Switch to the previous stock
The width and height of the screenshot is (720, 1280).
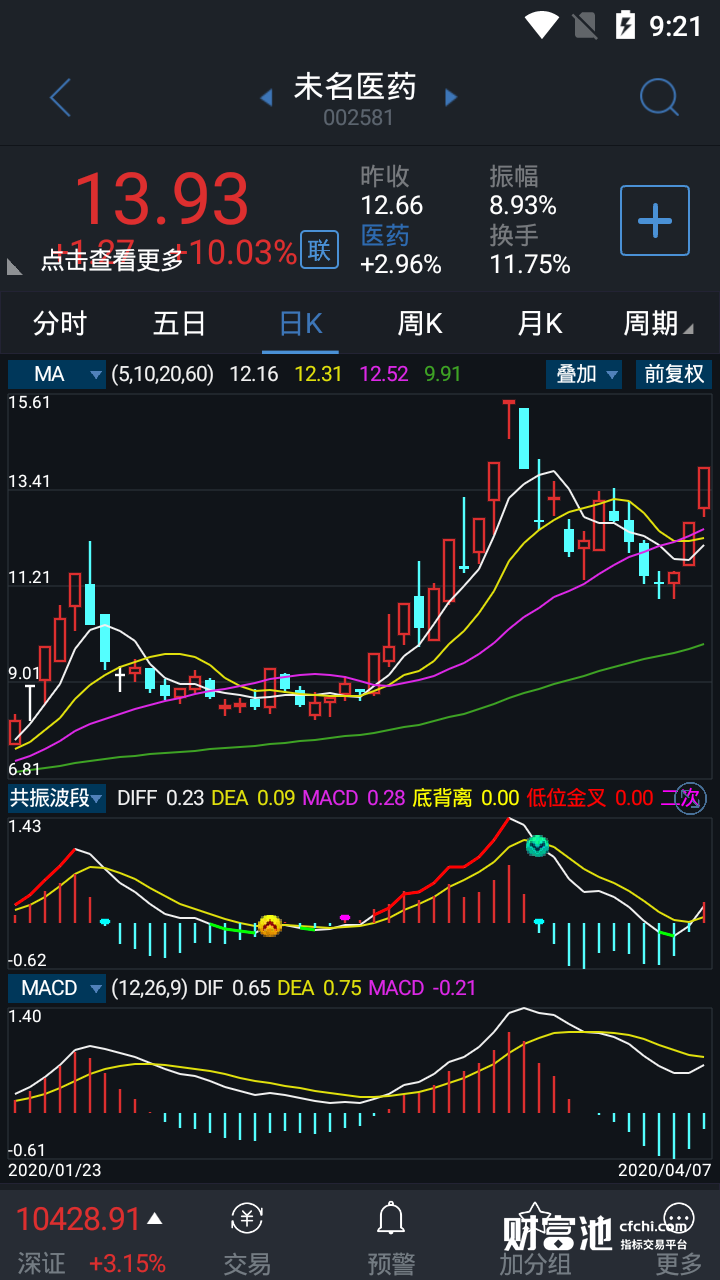click(x=266, y=98)
